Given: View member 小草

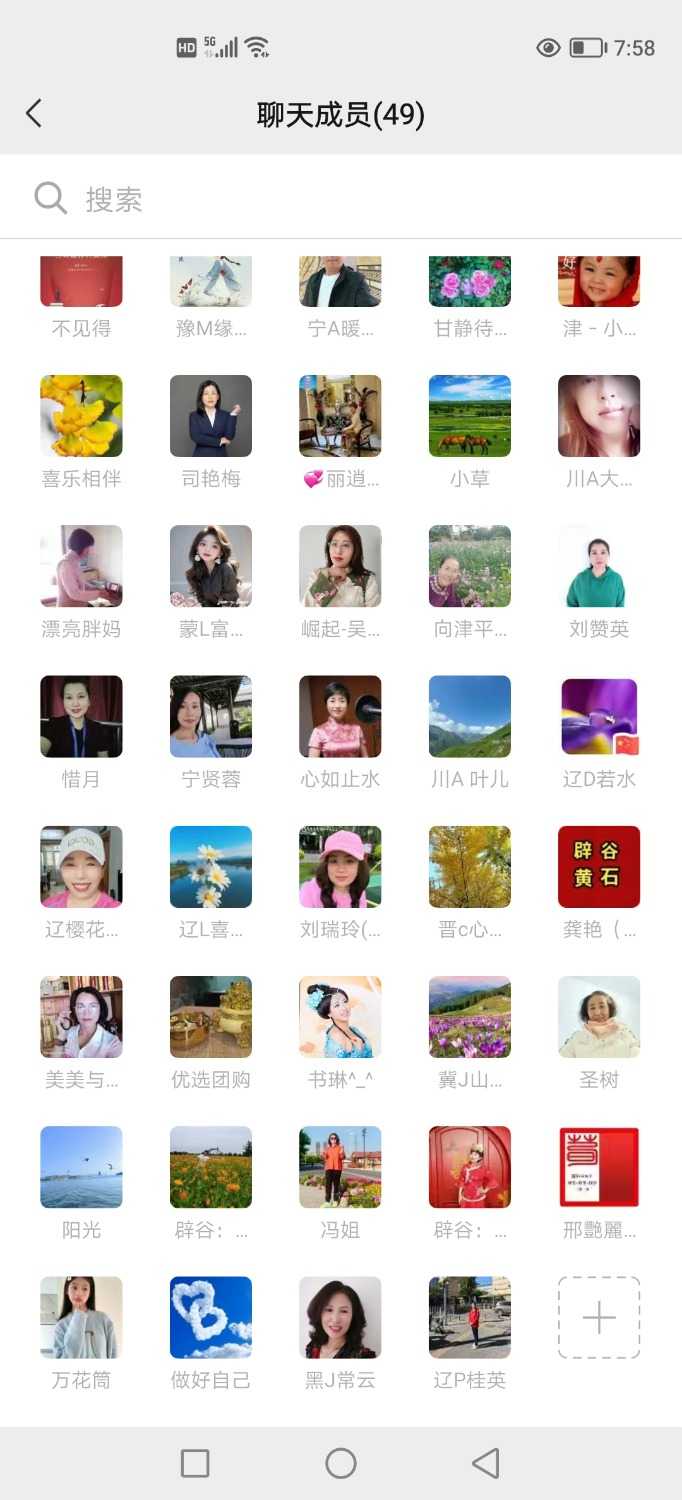Looking at the screenshot, I should [x=470, y=416].
